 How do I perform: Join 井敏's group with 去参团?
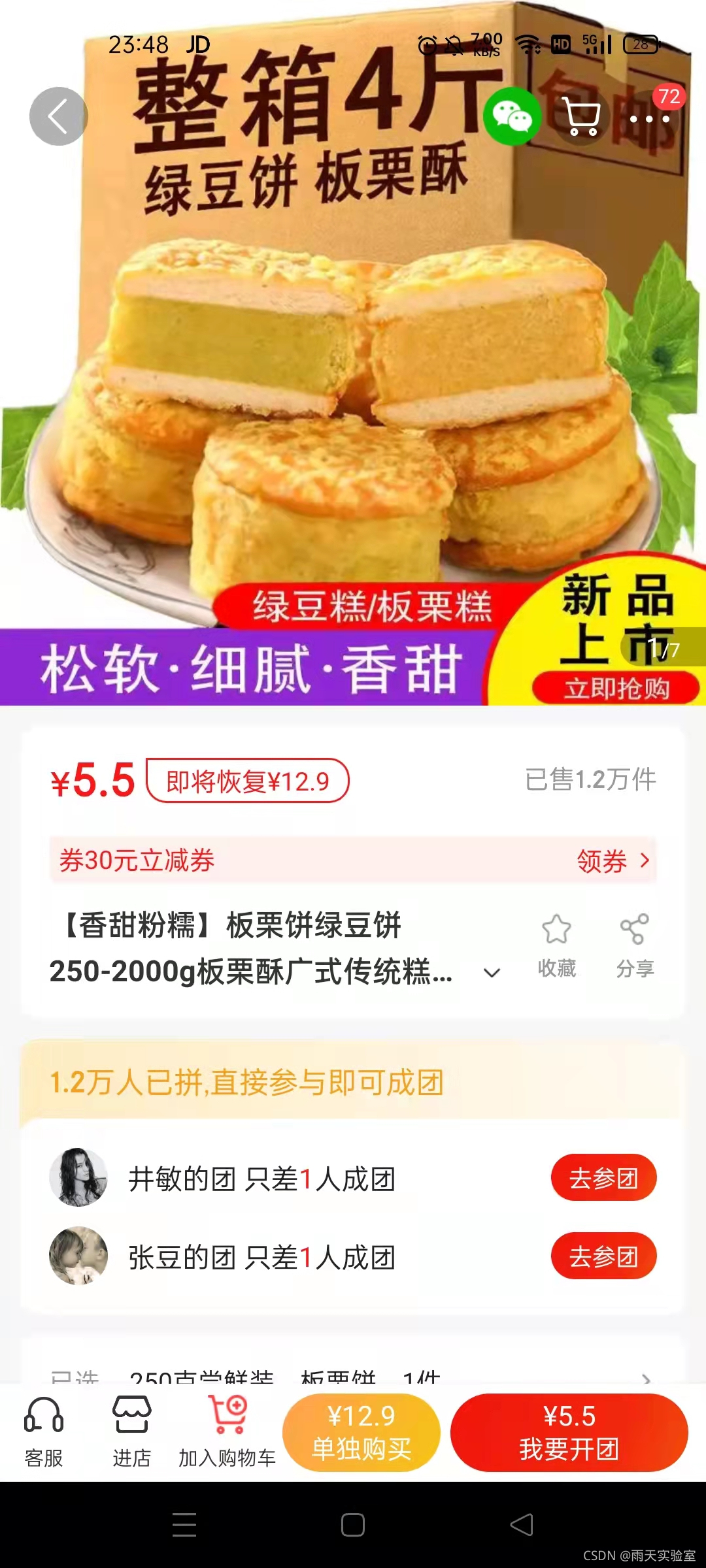tap(603, 1177)
